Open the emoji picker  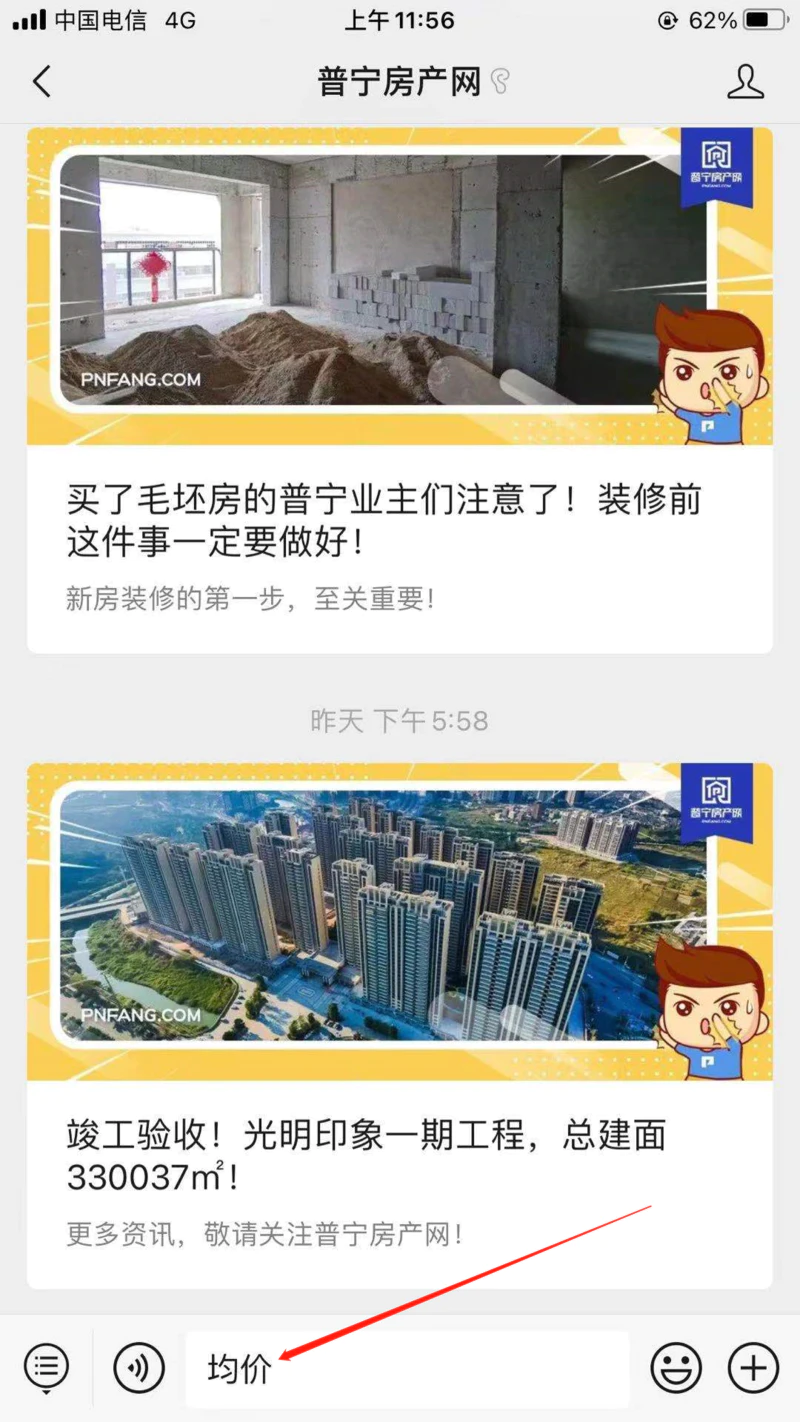[x=676, y=1367]
